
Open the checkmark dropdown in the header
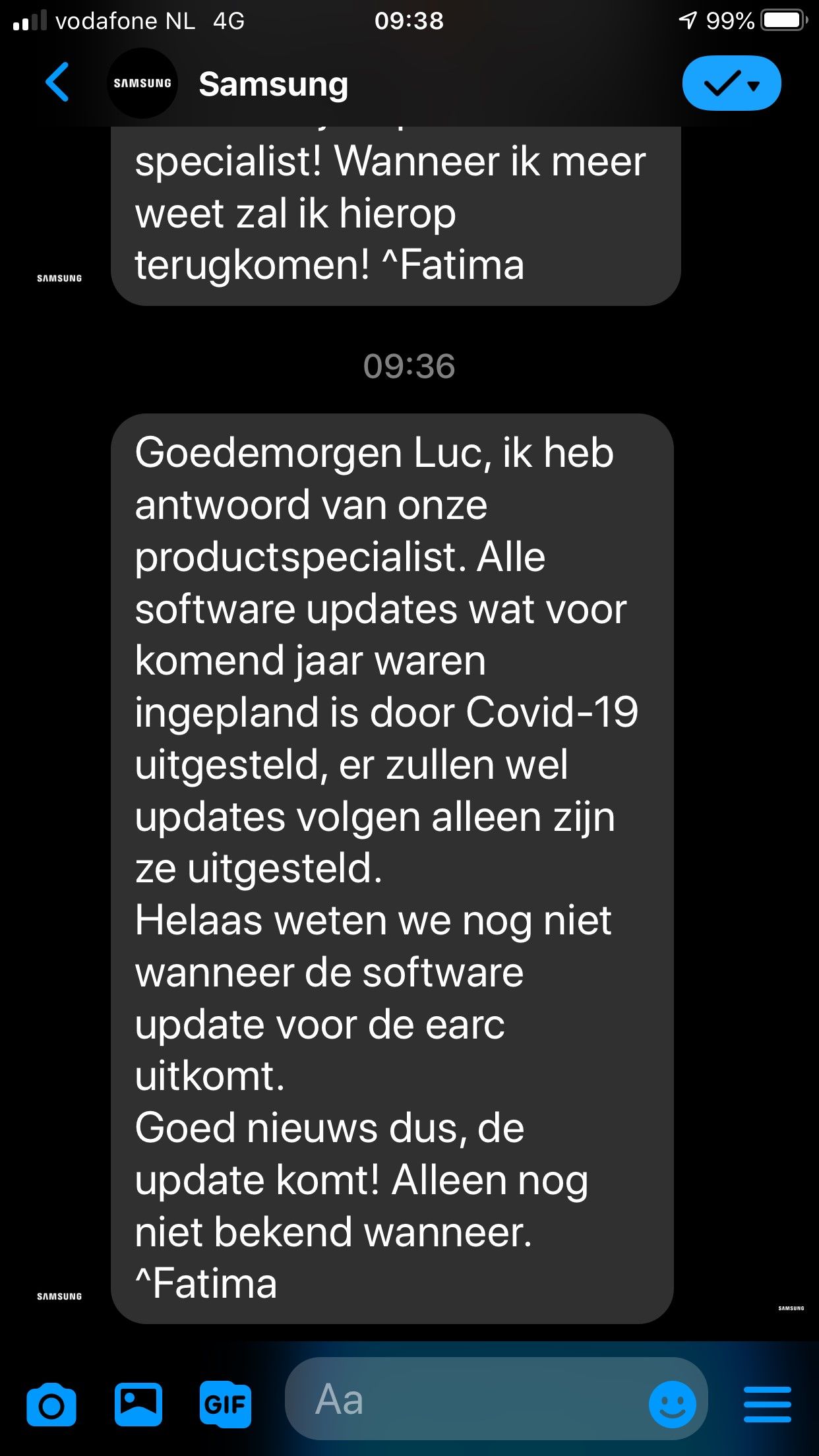click(x=731, y=84)
